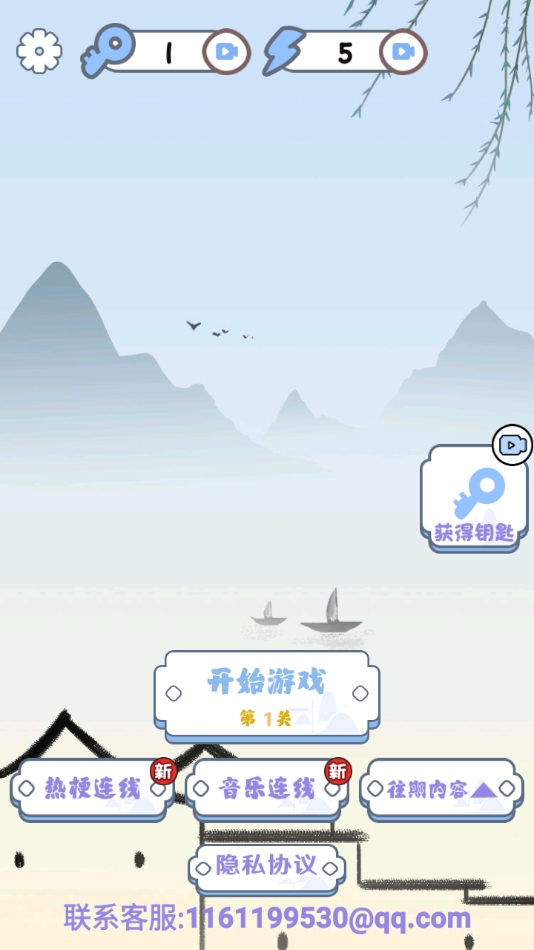View the 隐私协议 privacy agreement
Image resolution: width=534 pixels, height=950 pixels.
267,868
